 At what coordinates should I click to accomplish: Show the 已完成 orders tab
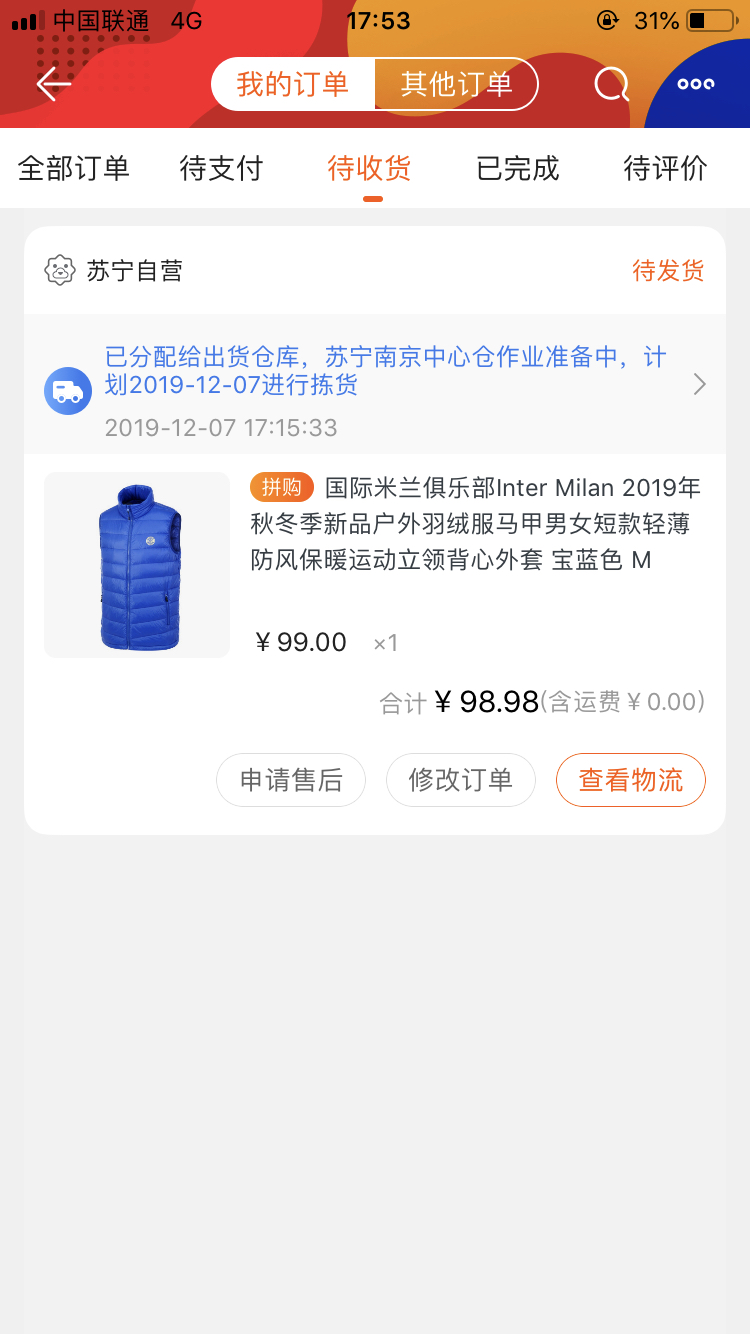[518, 168]
